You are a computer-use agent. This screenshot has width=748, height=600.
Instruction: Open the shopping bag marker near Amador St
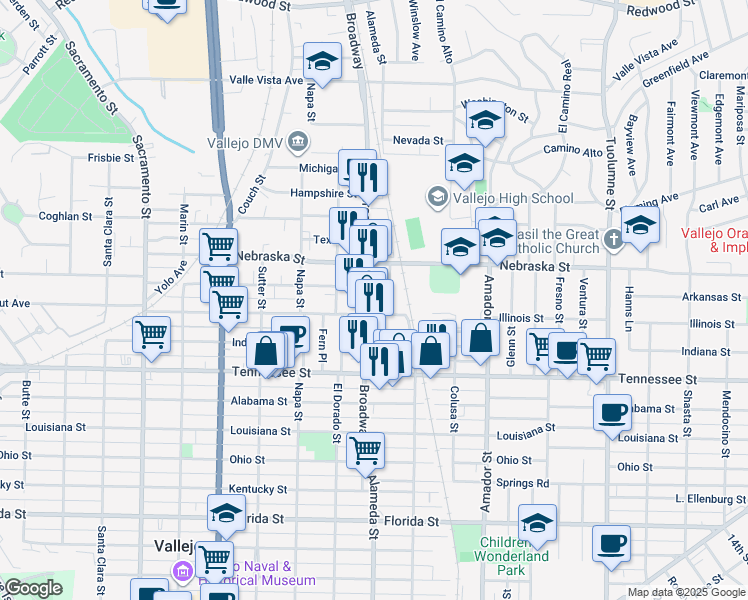(x=481, y=337)
